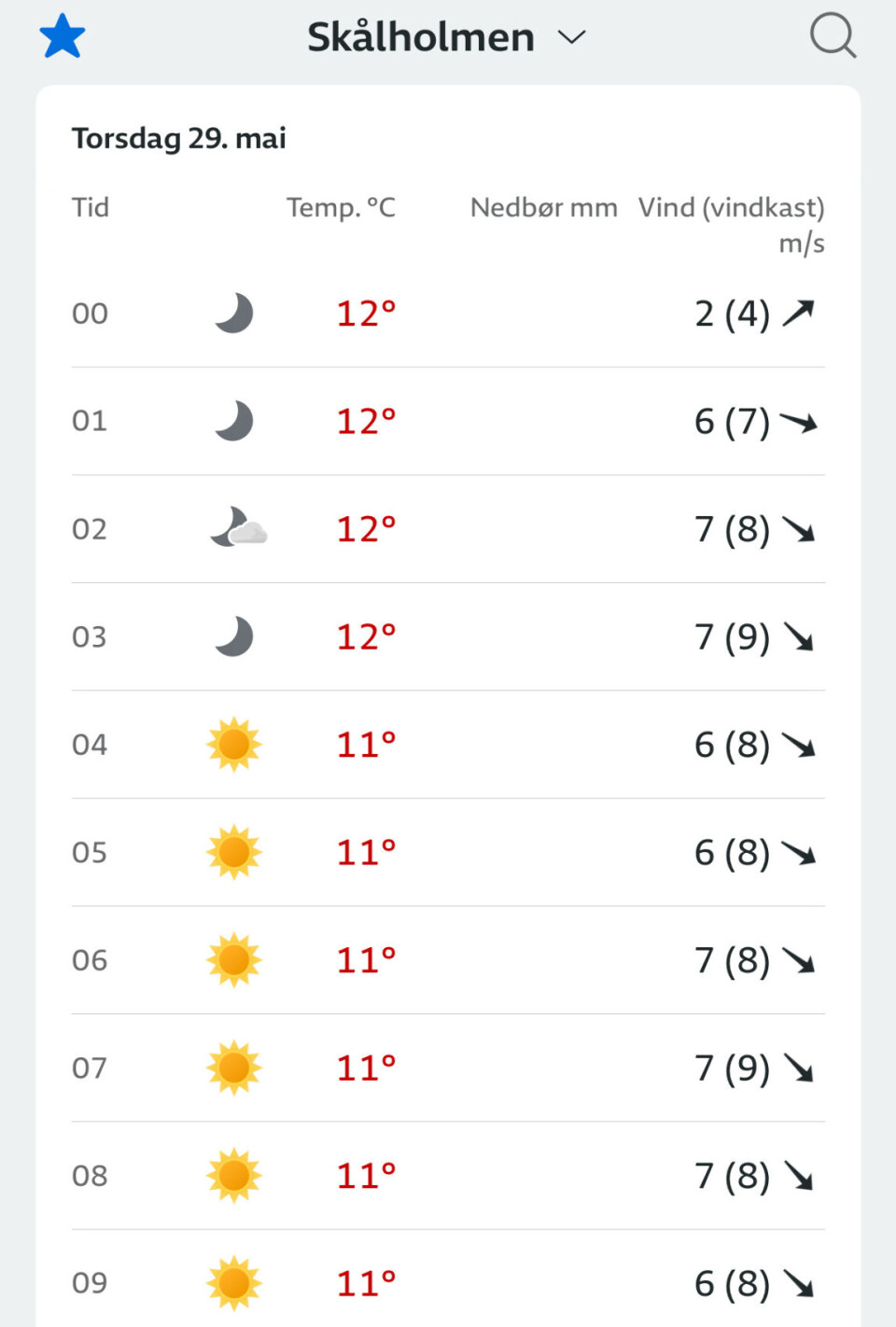Expand the Skålholmen location dropdown

[x=570, y=37]
